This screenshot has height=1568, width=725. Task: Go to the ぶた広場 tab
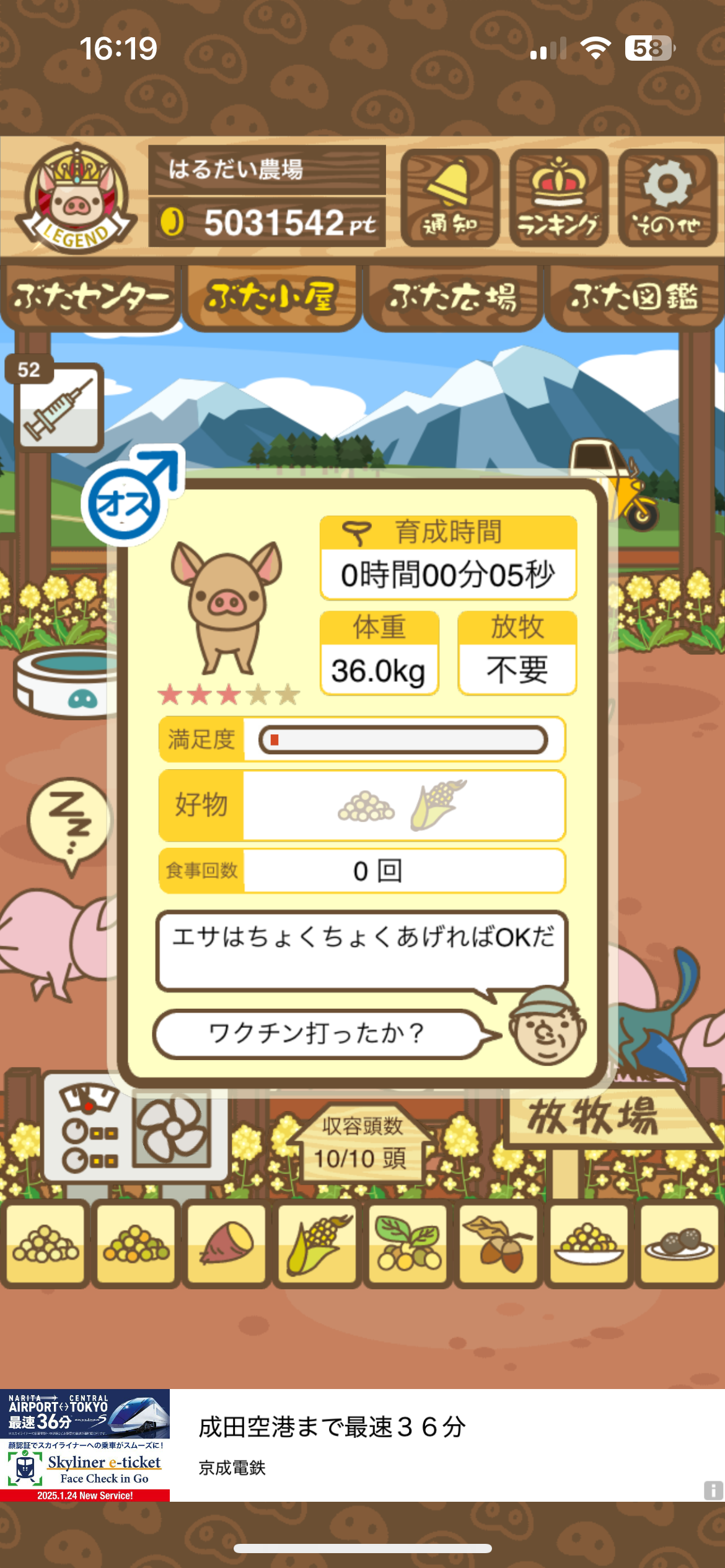453,297
